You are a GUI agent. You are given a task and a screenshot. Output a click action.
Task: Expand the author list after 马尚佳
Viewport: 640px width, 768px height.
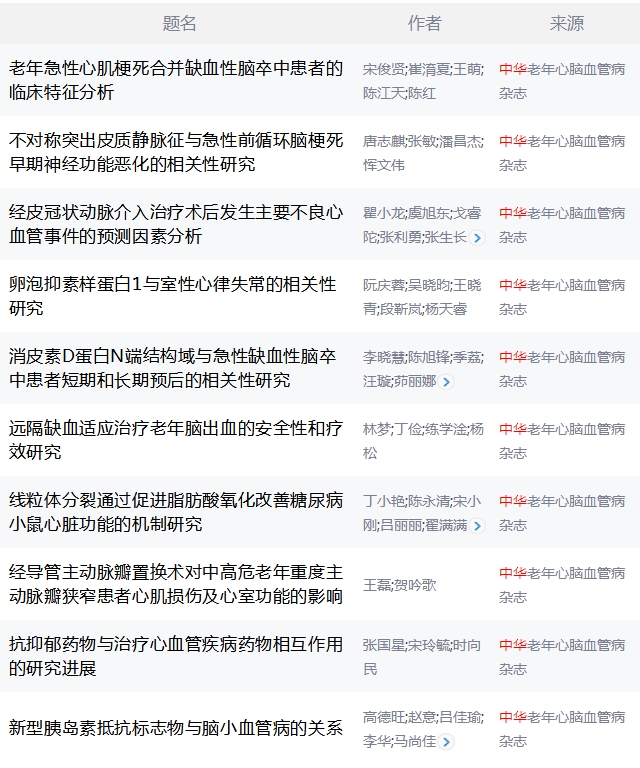[x=446, y=742]
